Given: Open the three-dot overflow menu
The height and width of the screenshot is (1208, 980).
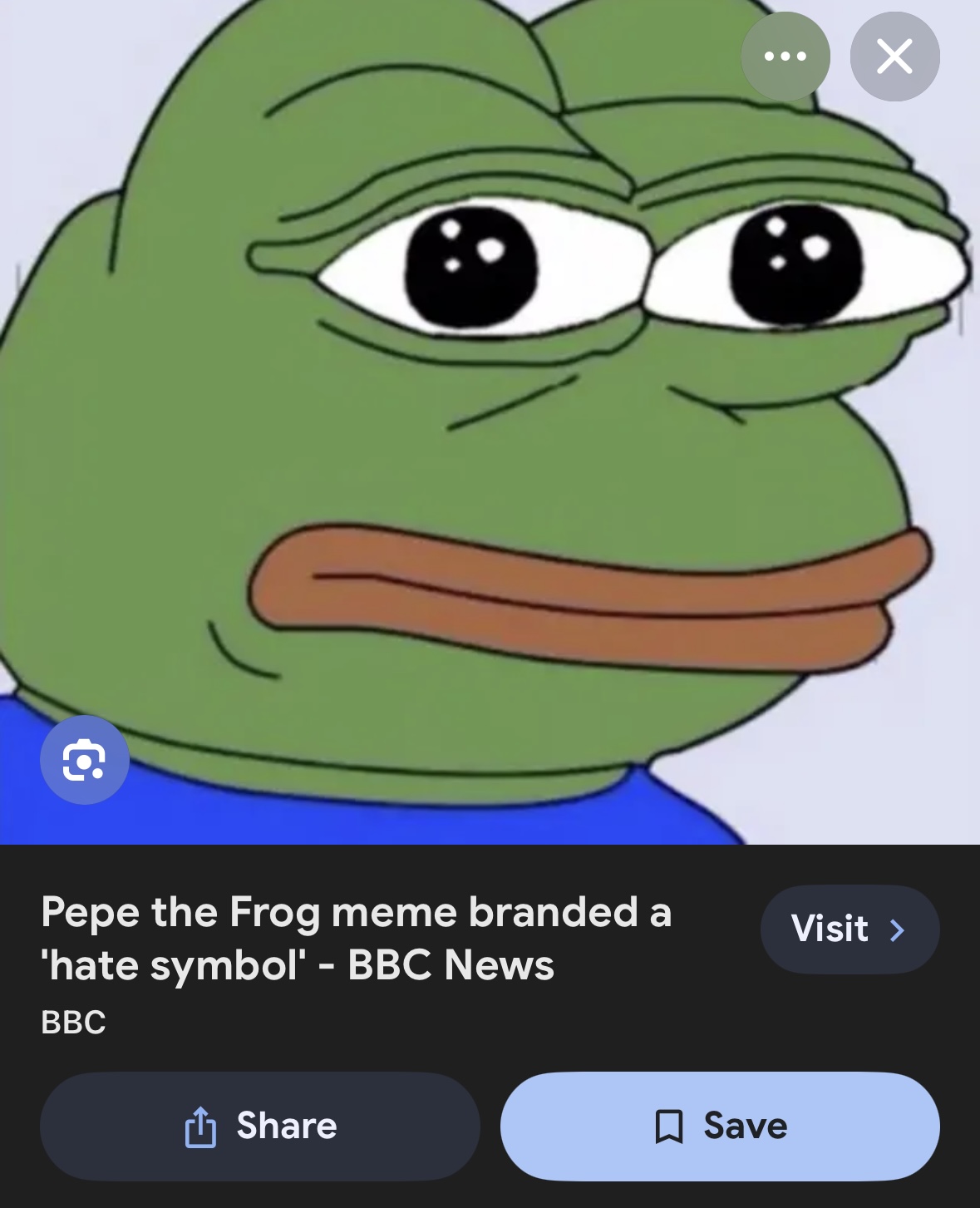Looking at the screenshot, I should [x=785, y=57].
